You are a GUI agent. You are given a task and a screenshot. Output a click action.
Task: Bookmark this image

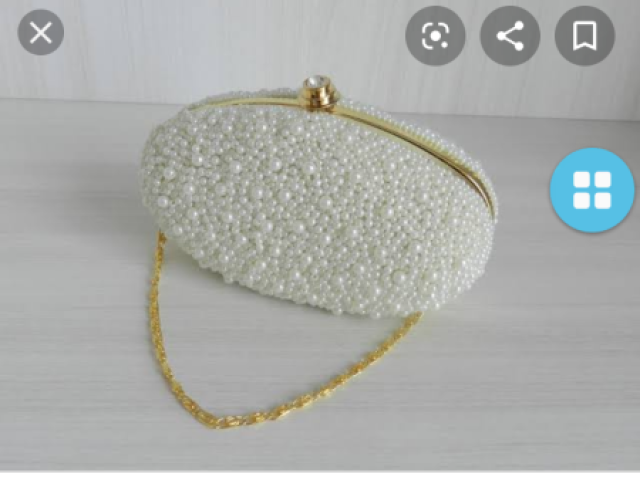[585, 37]
